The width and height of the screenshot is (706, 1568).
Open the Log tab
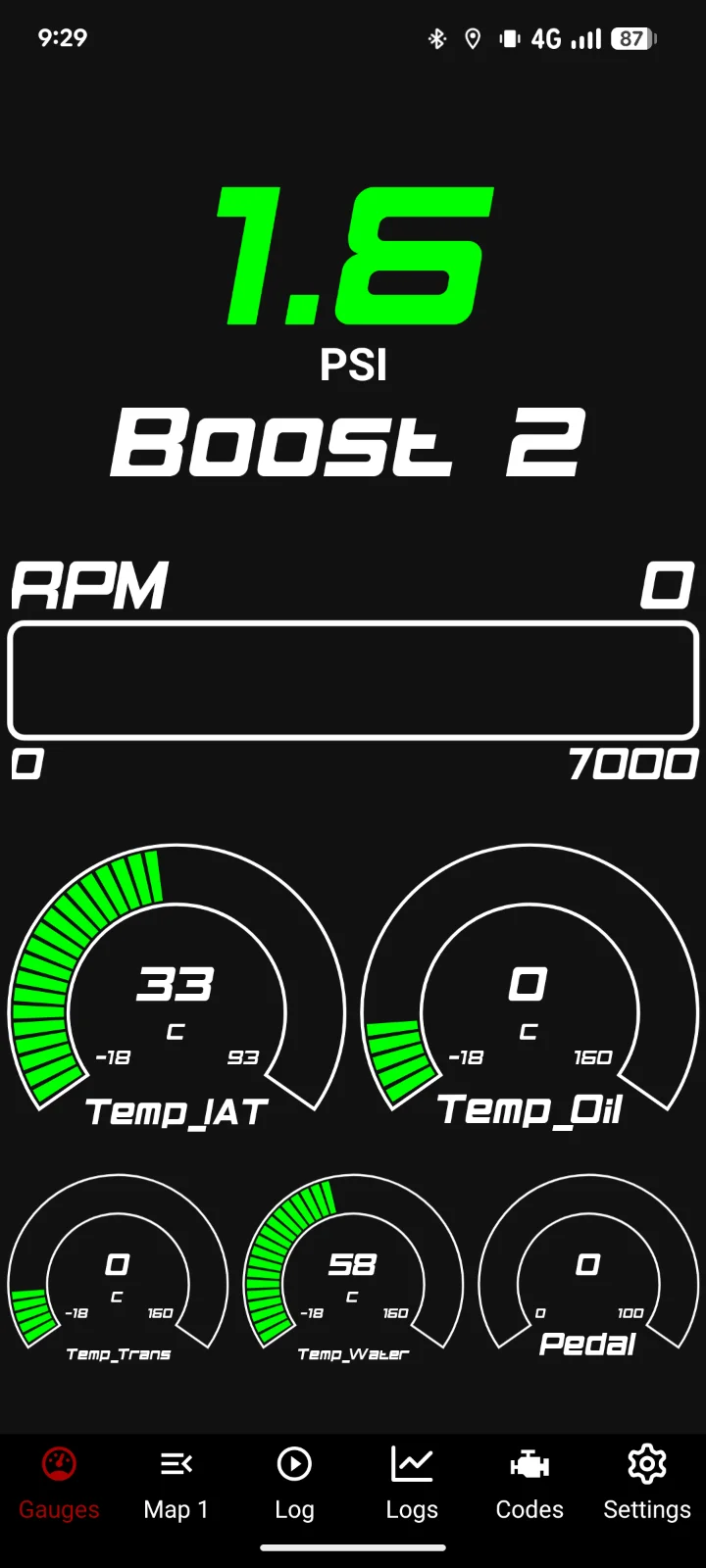(294, 1484)
